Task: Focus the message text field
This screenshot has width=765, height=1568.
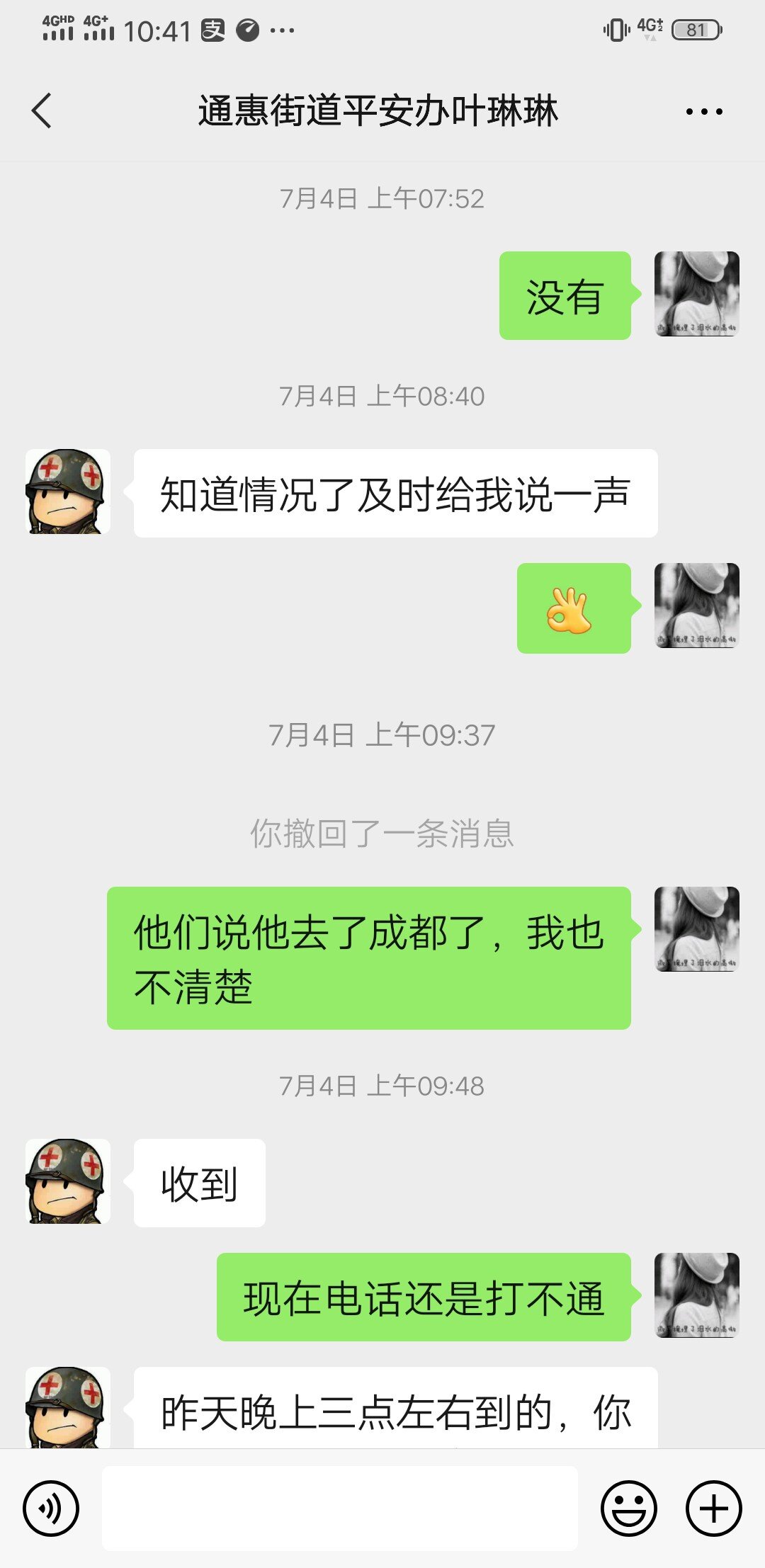Action: pos(340,1509)
